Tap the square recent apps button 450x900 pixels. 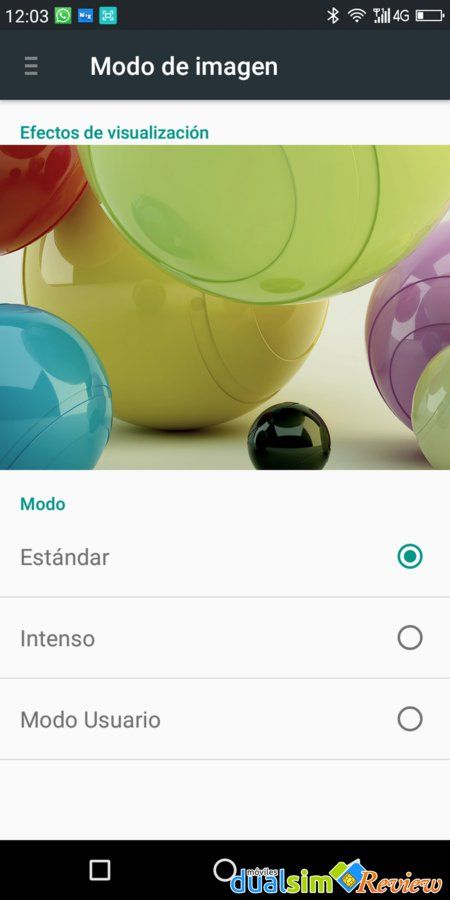pos(100,870)
